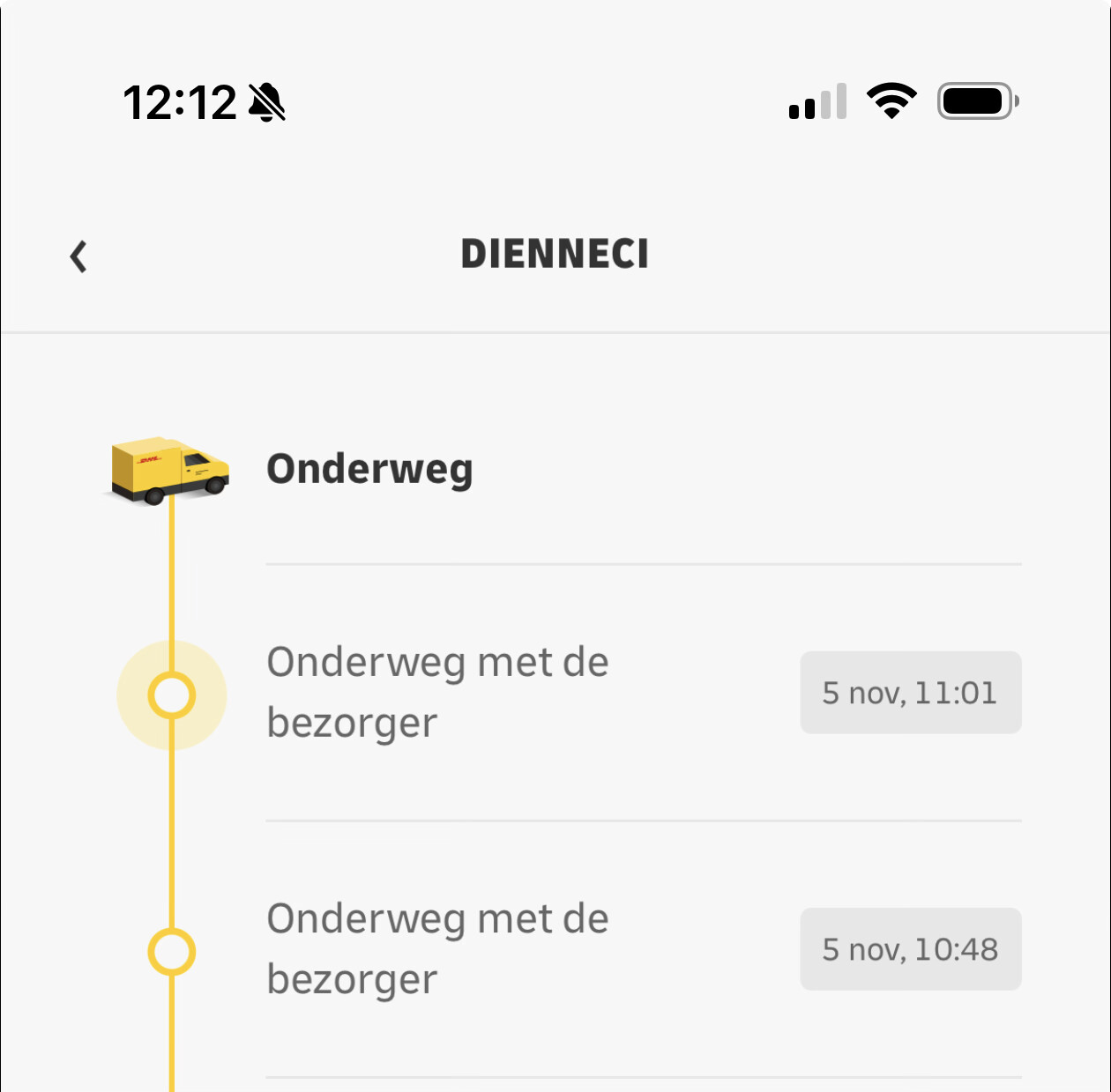Go back from the DIENNECI tracking screen
The height and width of the screenshot is (1092, 1111).
78,256
